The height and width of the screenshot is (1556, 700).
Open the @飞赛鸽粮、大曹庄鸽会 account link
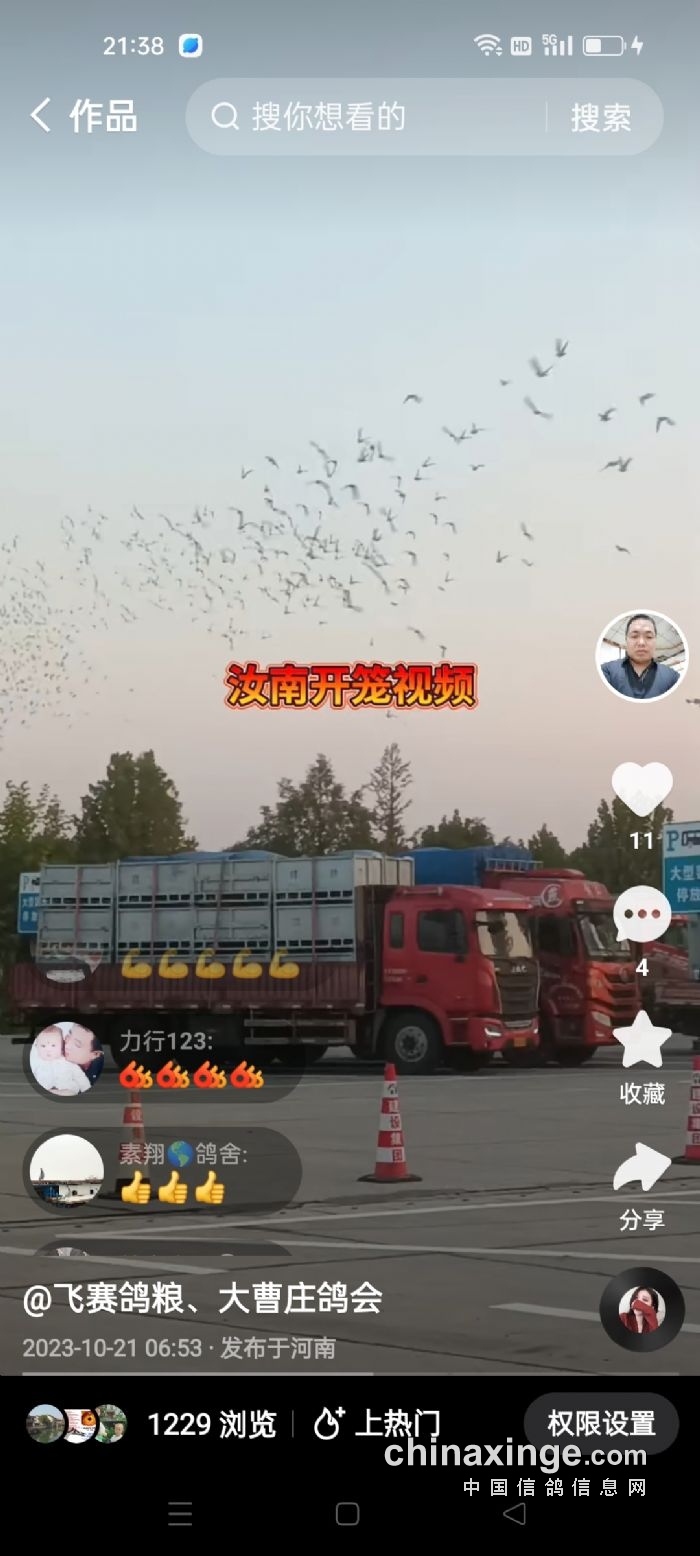click(203, 1298)
